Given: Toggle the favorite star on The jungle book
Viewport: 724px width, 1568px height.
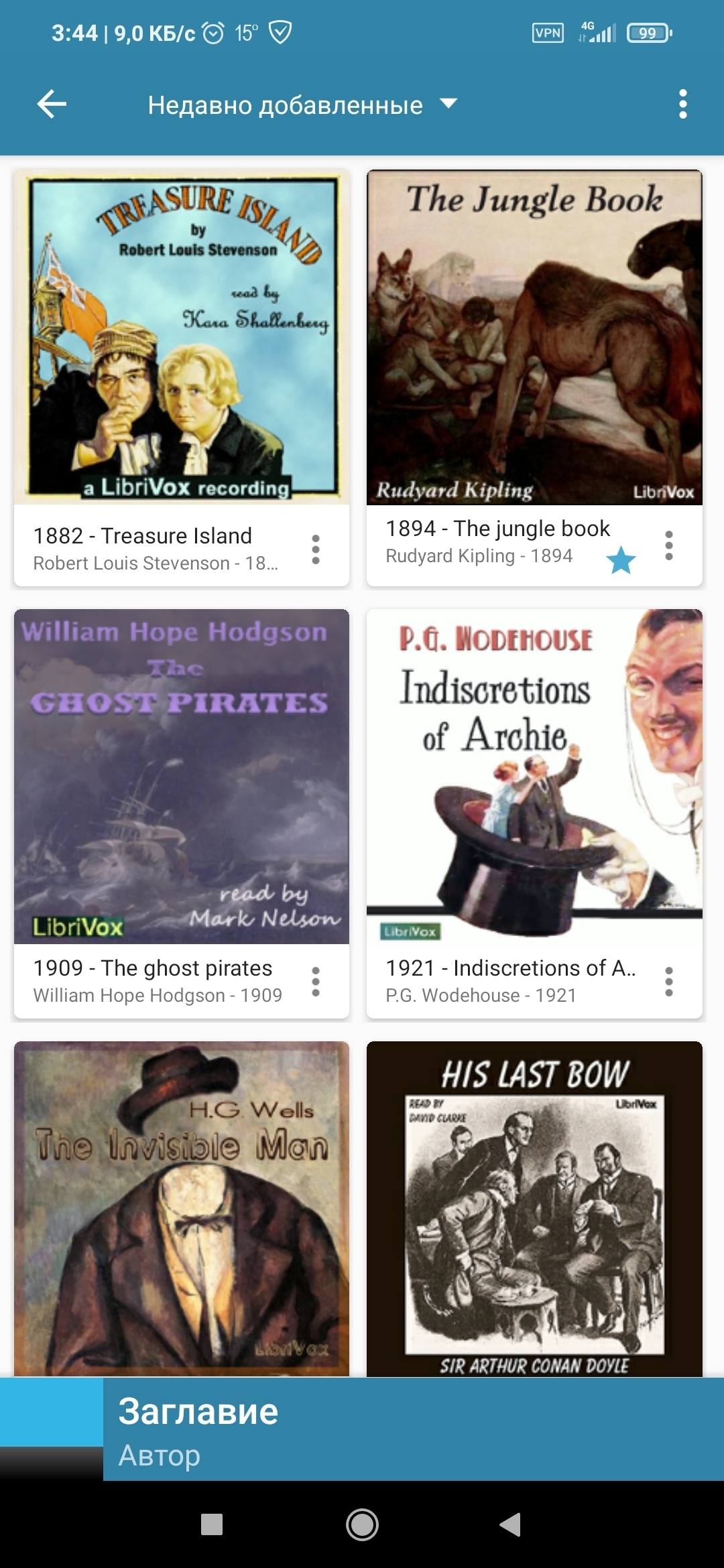Looking at the screenshot, I should point(621,560).
